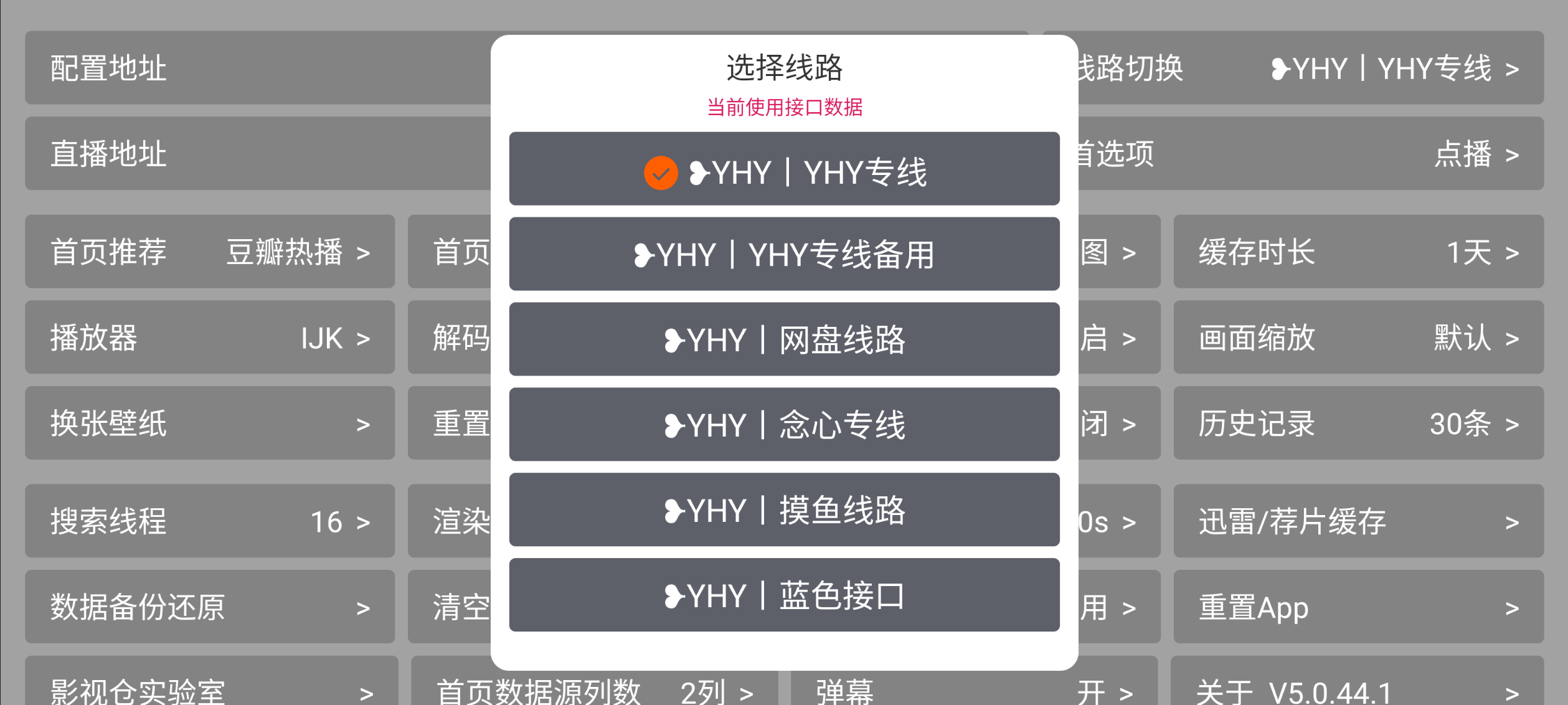Open 画面缩放 setting
1568x705 pixels.
1358,338
